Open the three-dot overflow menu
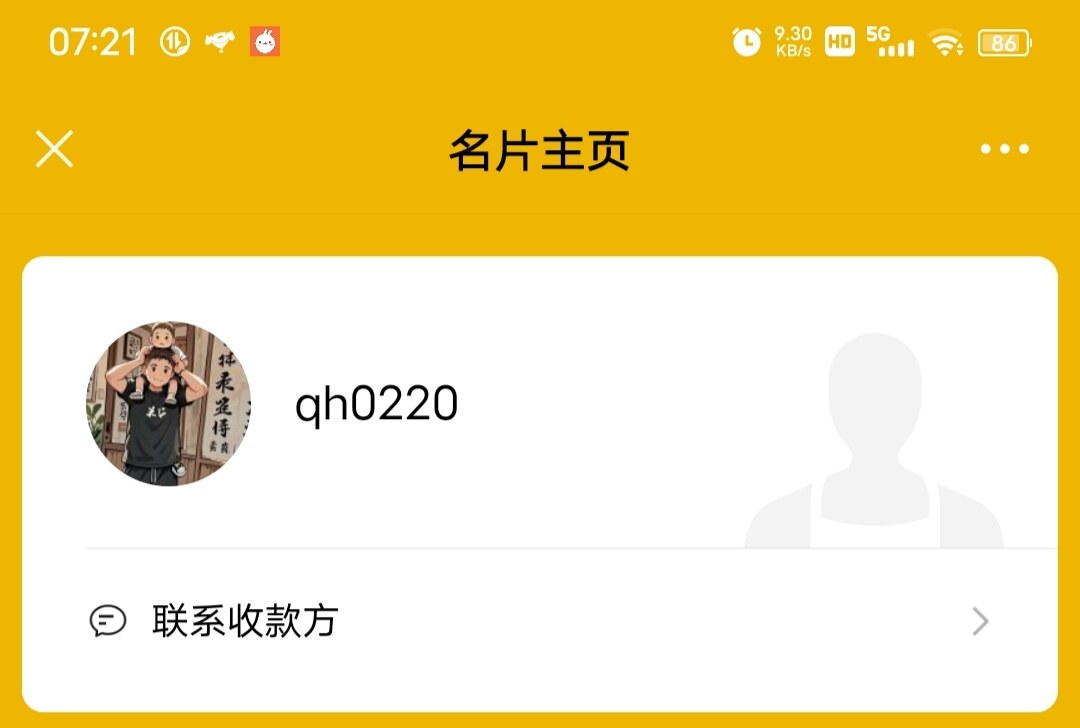This screenshot has height=728, width=1080. [x=1004, y=150]
